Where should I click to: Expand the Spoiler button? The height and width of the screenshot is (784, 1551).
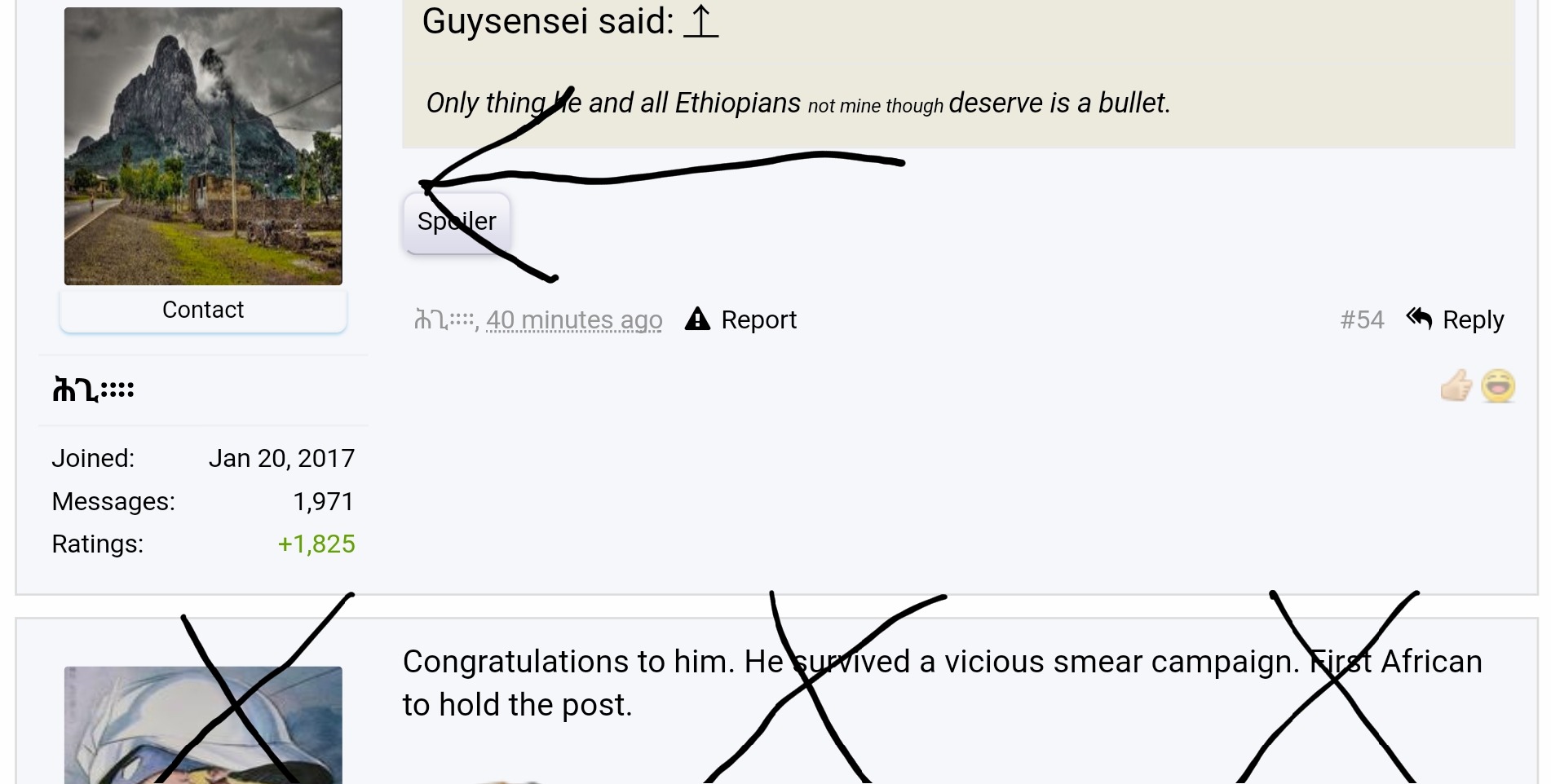[x=457, y=222]
